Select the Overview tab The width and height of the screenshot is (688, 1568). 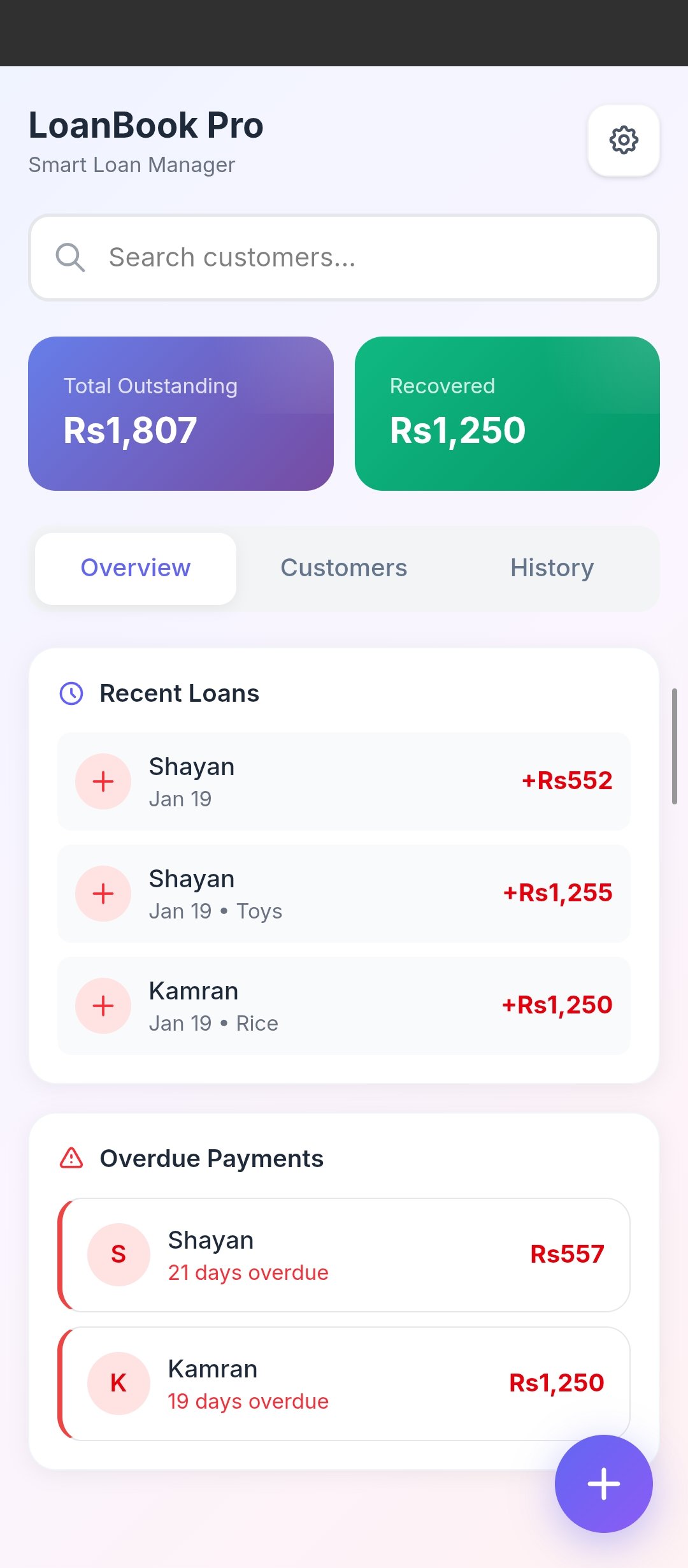point(136,568)
